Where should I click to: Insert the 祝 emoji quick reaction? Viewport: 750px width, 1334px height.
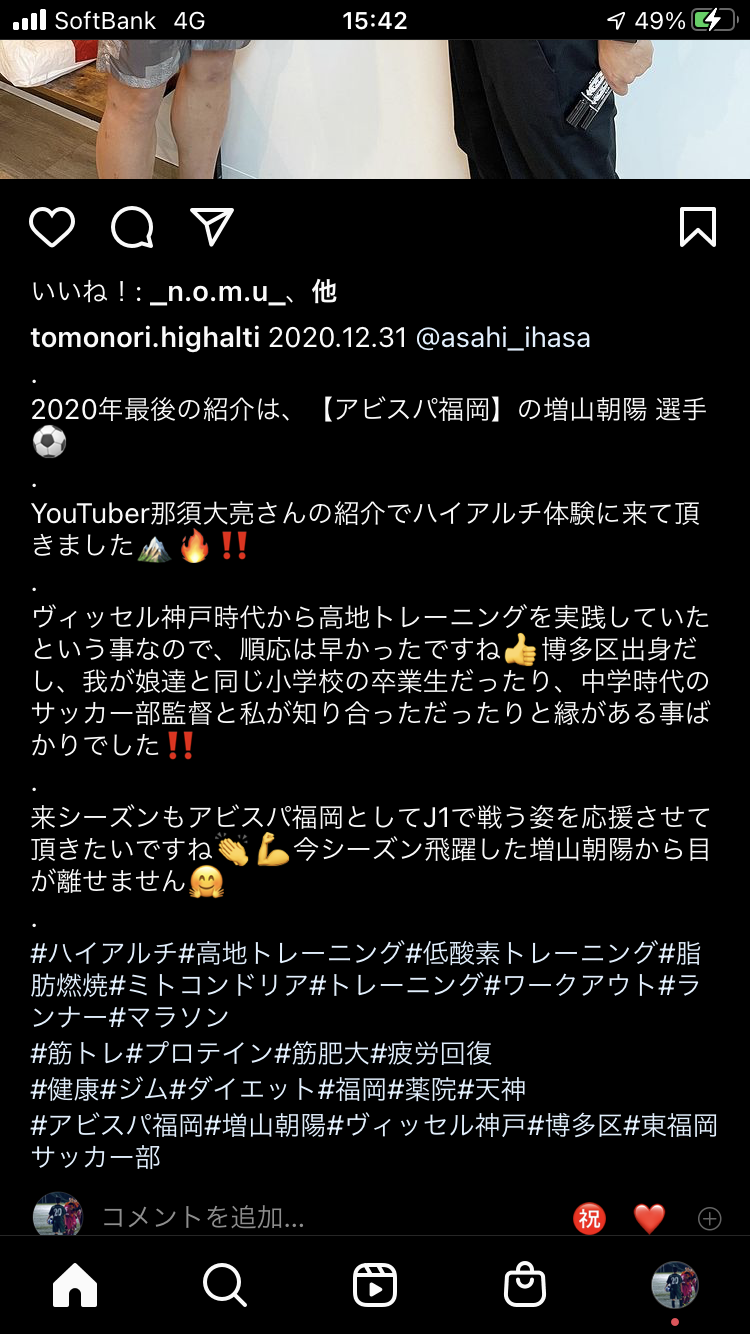[589, 1218]
